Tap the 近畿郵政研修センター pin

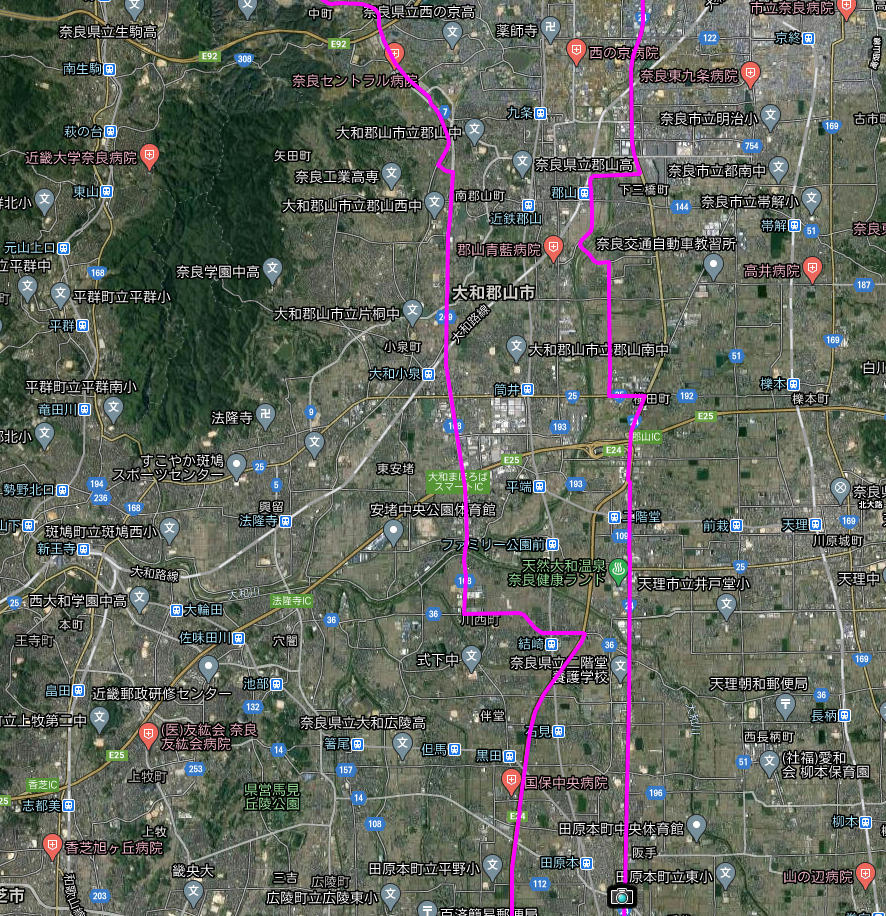coord(208,666)
